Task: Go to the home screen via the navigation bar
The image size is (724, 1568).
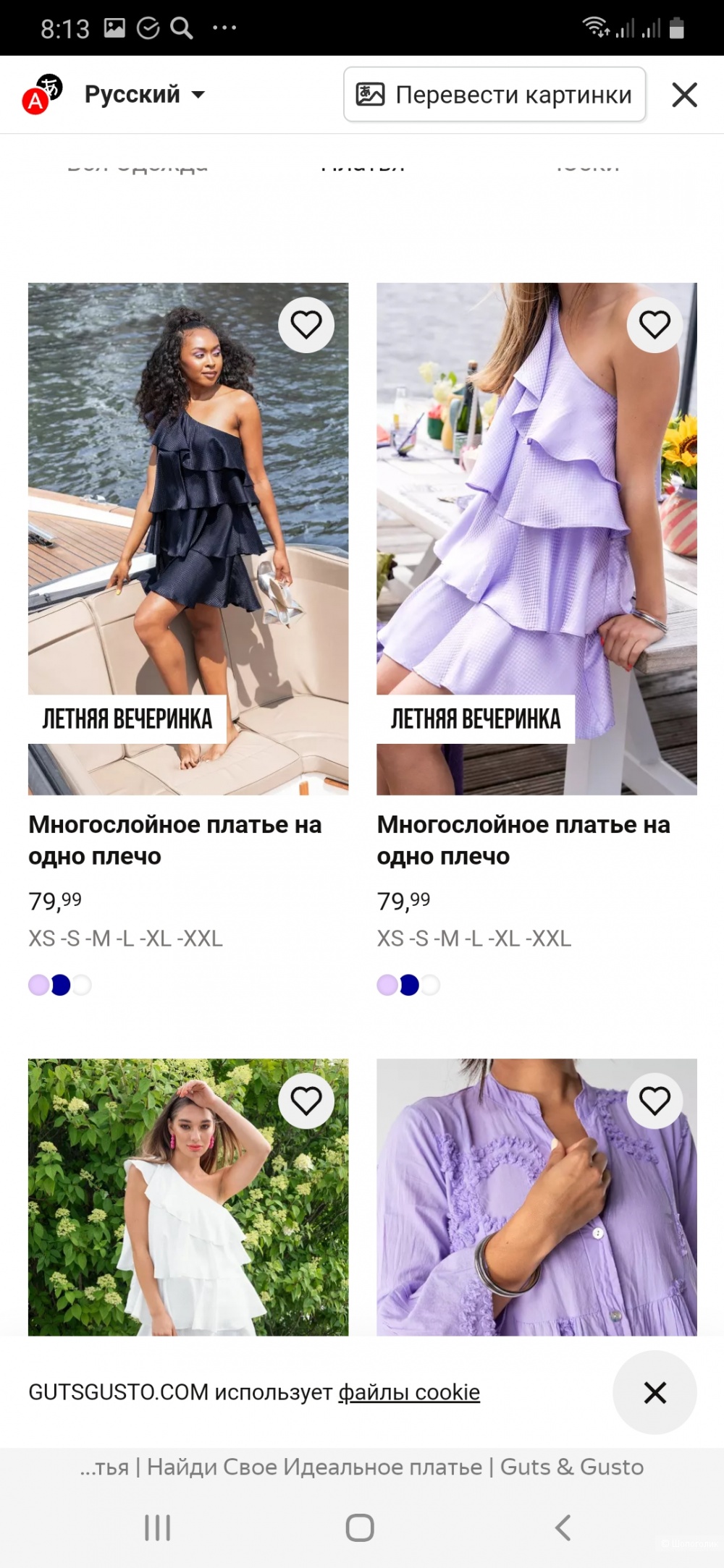Action: (360, 1527)
